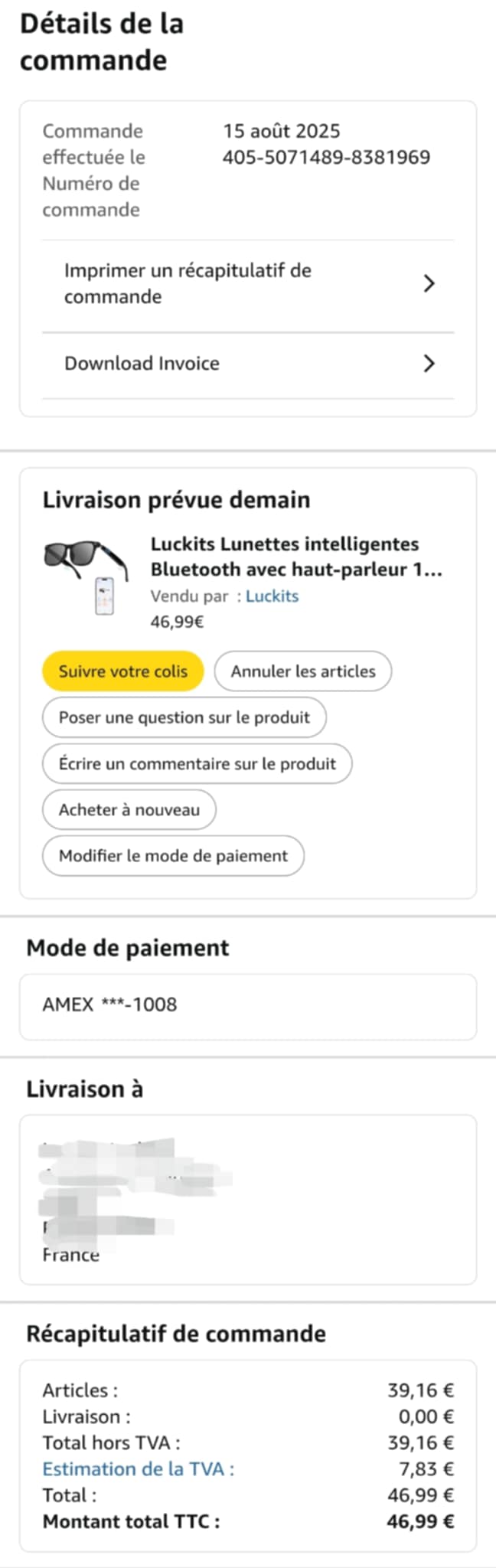Open Imprimer un récapitulatif de commande
Image resolution: width=496 pixels, height=1568 pixels.
point(247,284)
